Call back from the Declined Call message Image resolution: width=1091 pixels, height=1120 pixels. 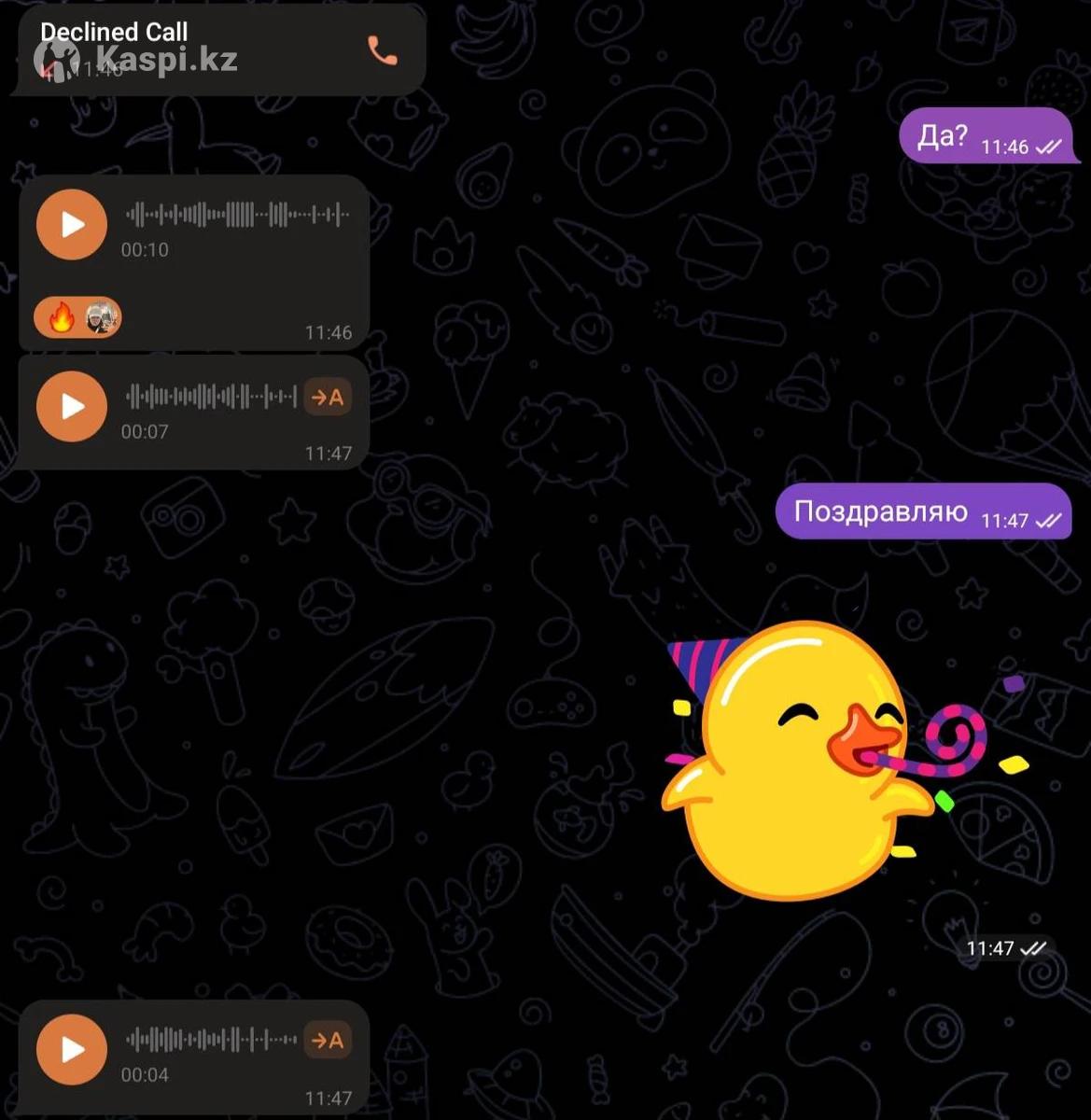382,50
